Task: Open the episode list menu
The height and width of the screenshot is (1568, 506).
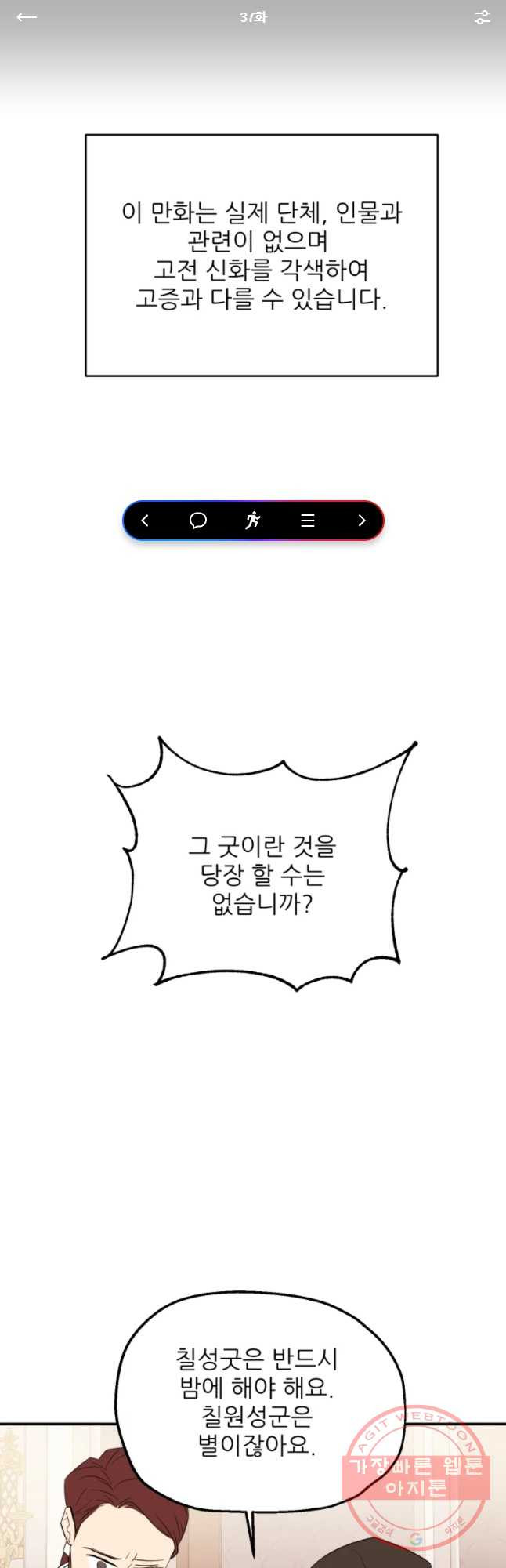Action: click(308, 521)
